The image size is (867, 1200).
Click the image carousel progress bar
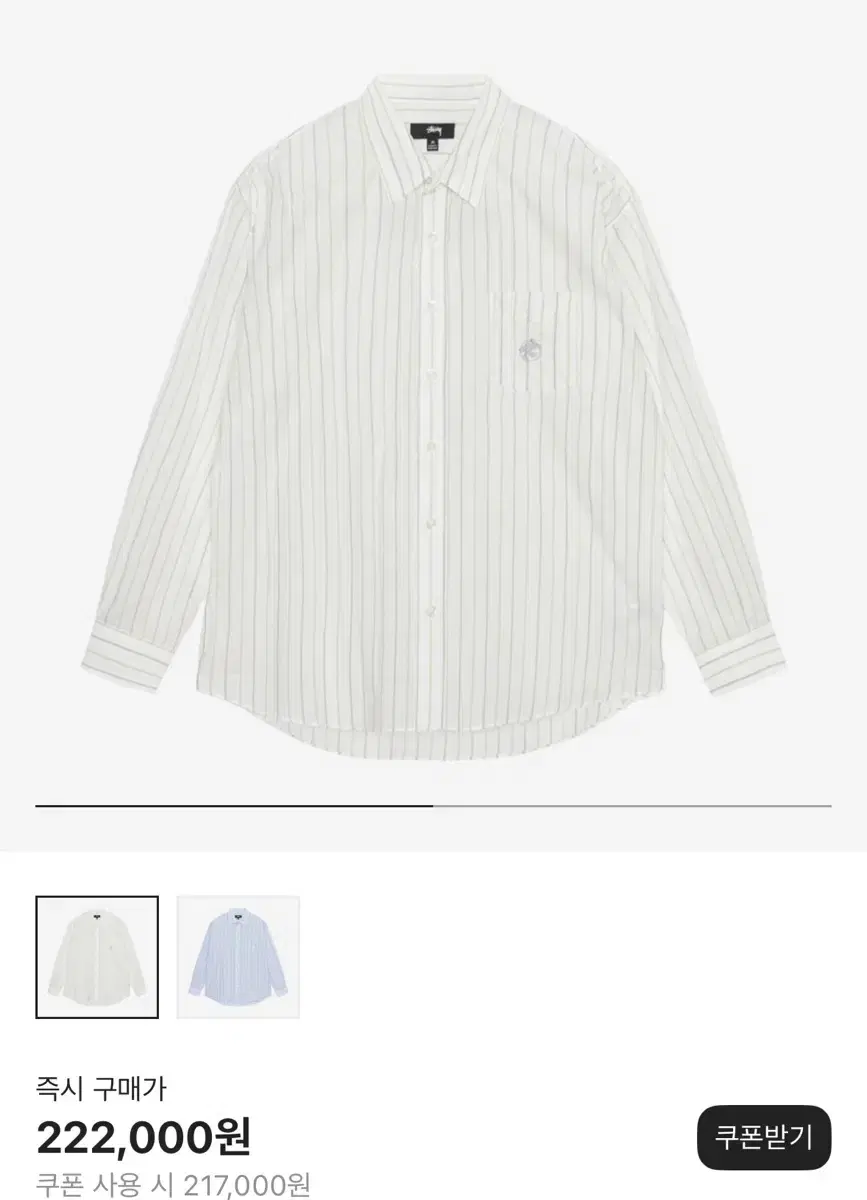click(433, 806)
